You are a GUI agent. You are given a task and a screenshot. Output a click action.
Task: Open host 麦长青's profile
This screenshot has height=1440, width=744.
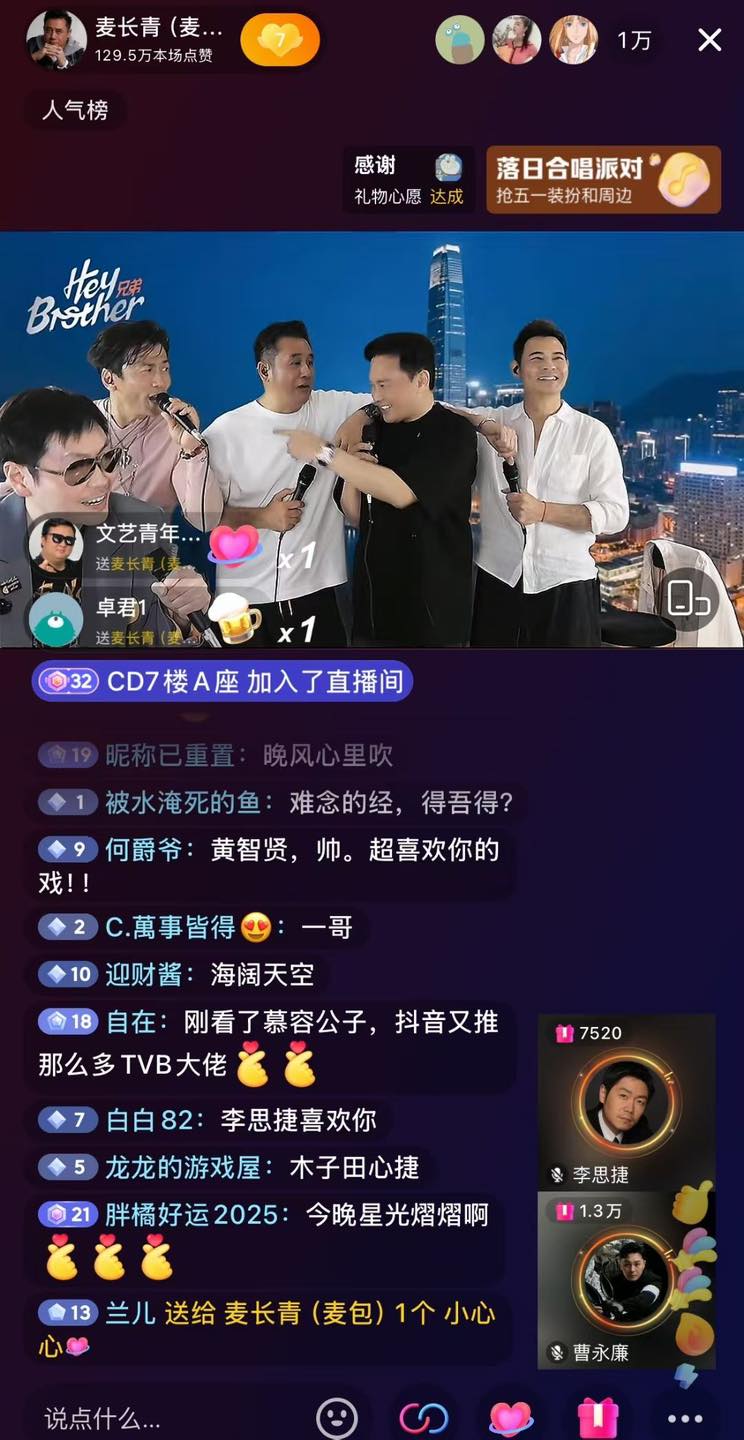pyautogui.click(x=56, y=40)
